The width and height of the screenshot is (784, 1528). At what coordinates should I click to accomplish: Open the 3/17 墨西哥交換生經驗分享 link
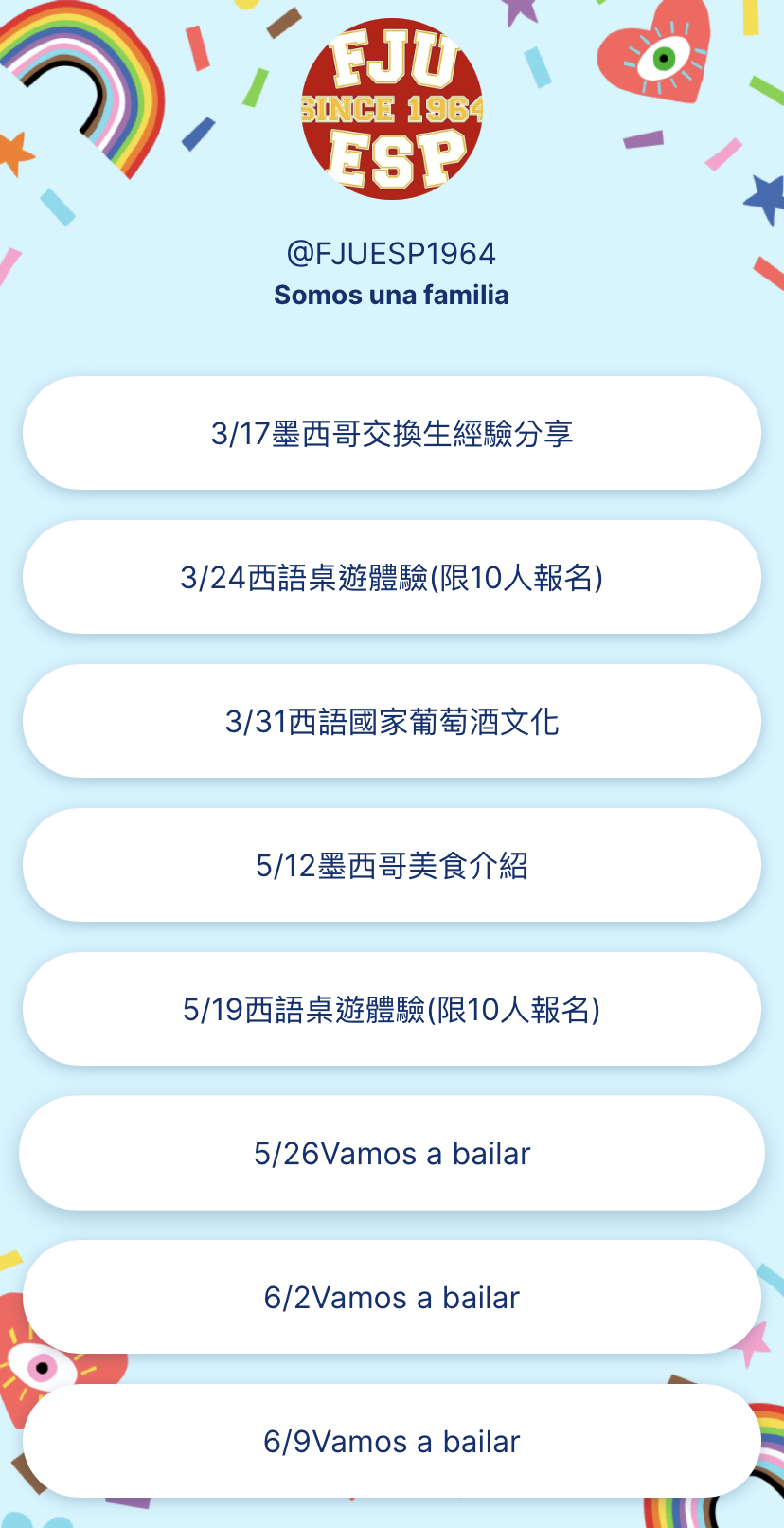392,433
